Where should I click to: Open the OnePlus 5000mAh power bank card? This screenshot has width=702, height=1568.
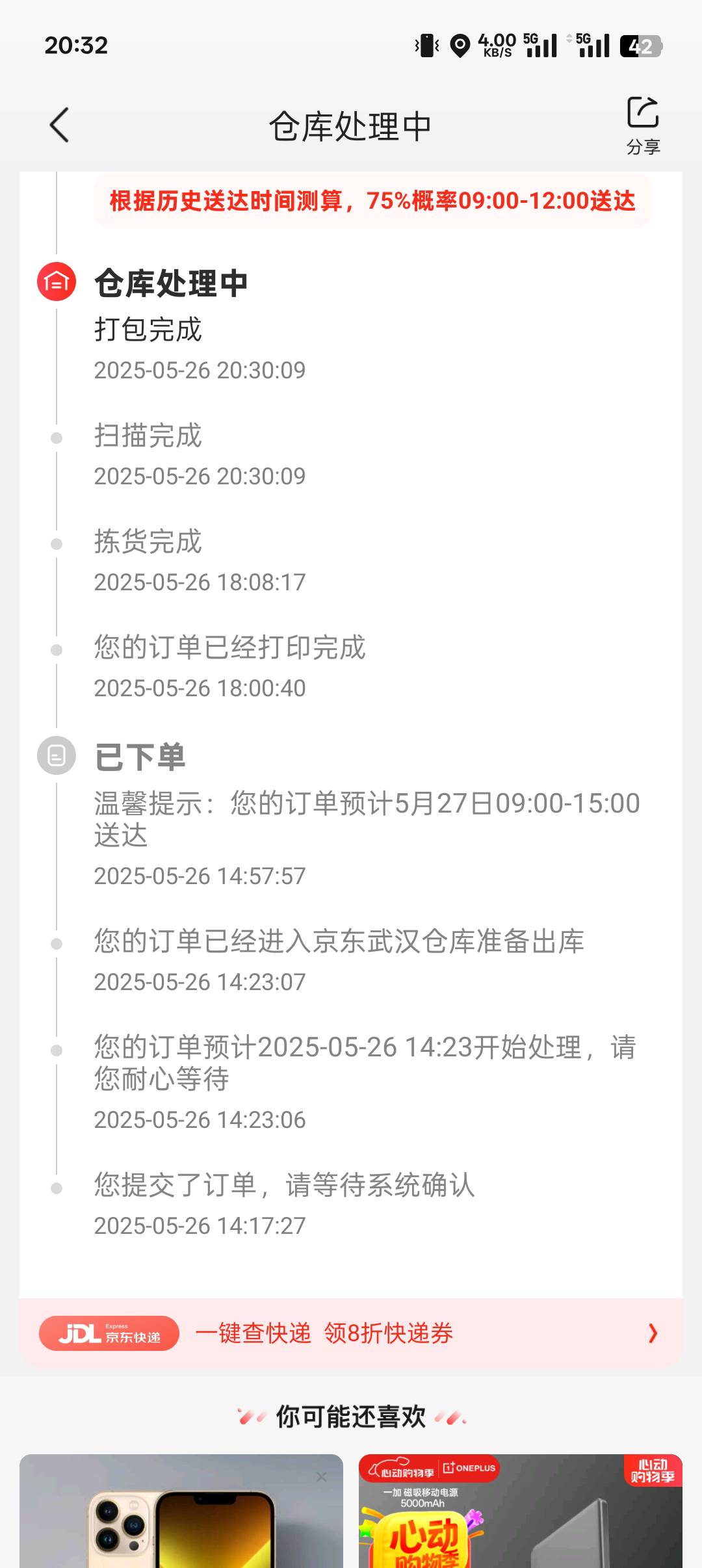pos(521,1511)
